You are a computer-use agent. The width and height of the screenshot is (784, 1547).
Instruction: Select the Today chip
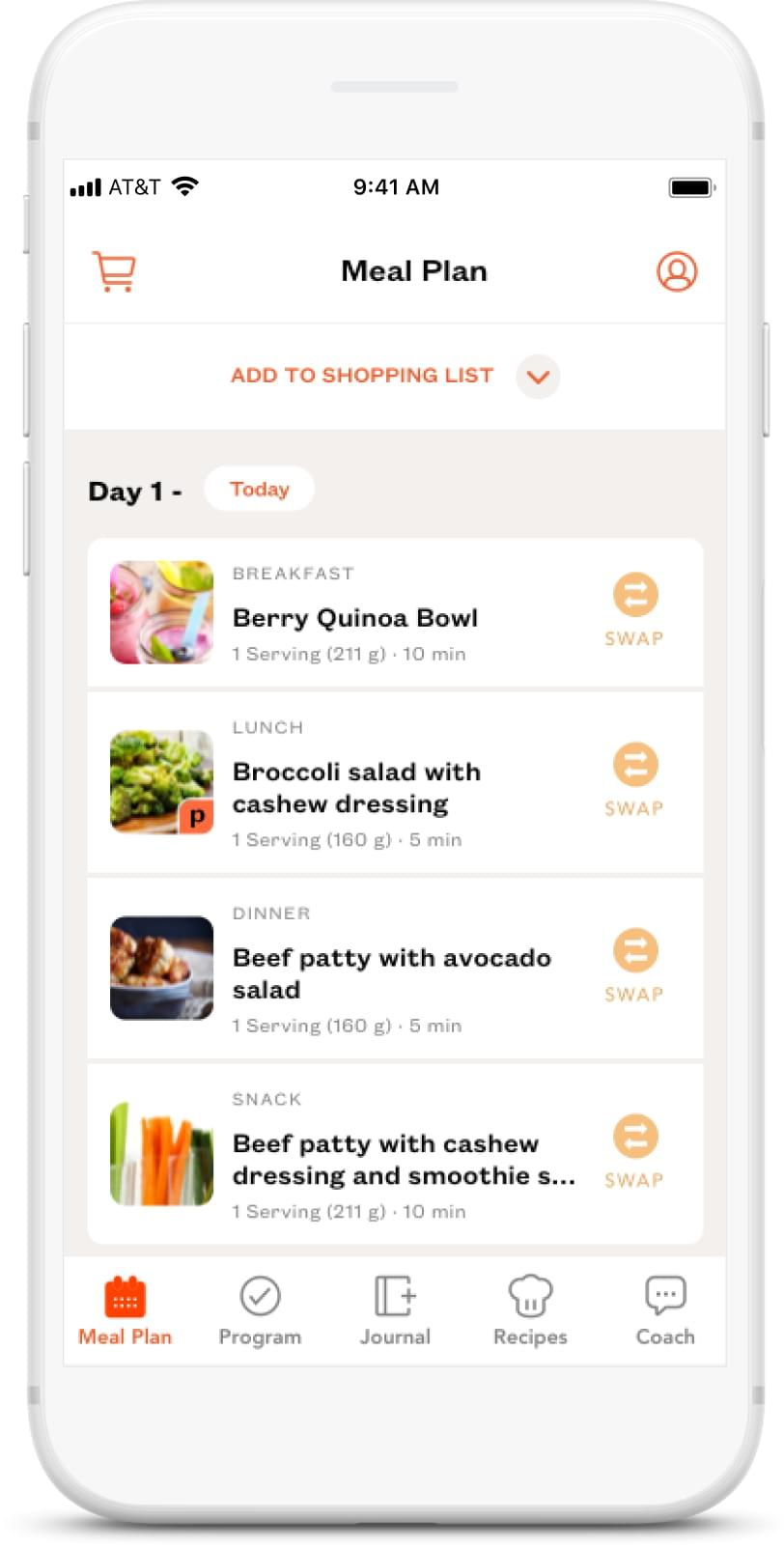pyautogui.click(x=259, y=490)
